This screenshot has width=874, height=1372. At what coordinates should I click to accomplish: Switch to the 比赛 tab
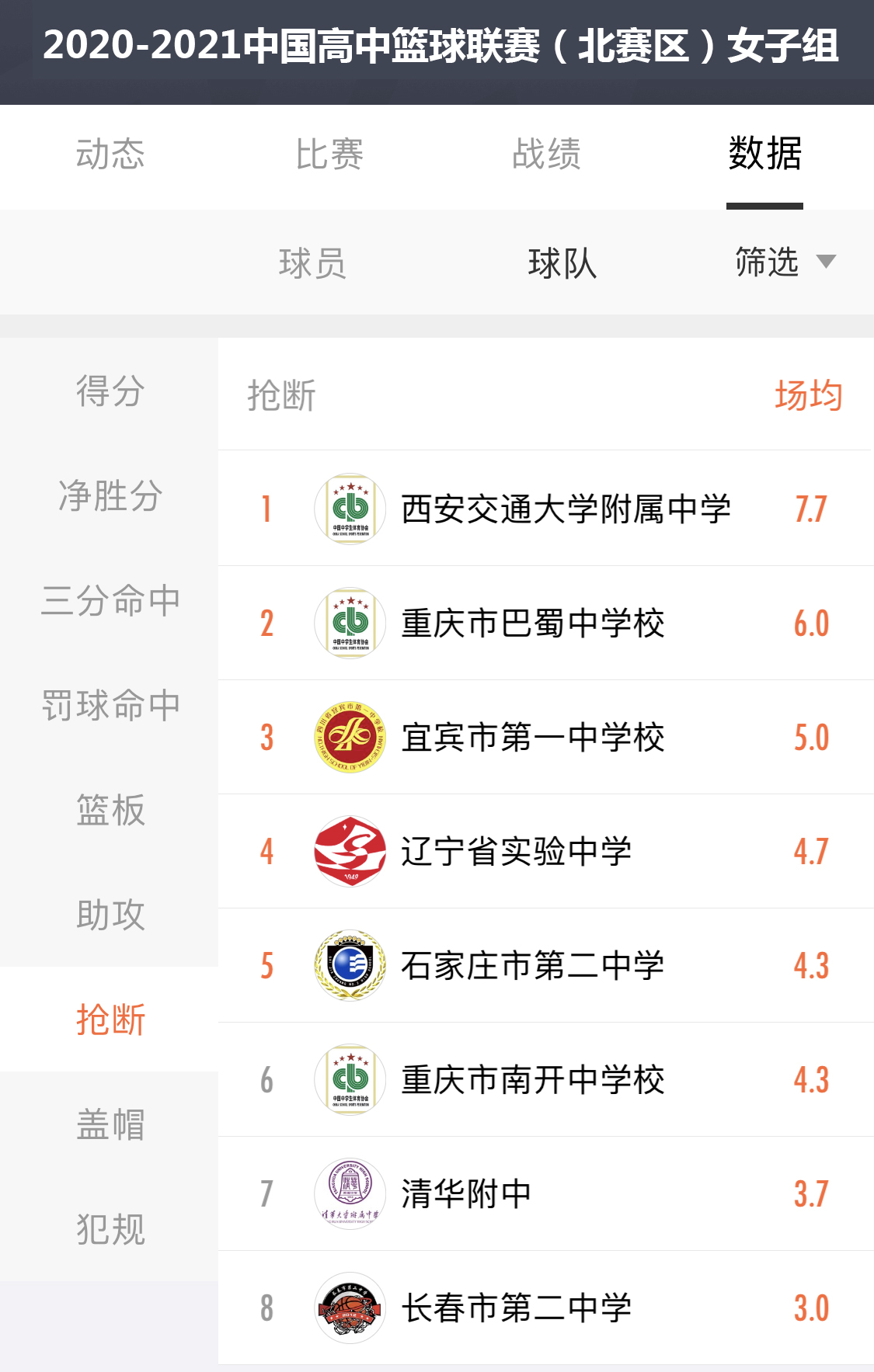[x=329, y=155]
